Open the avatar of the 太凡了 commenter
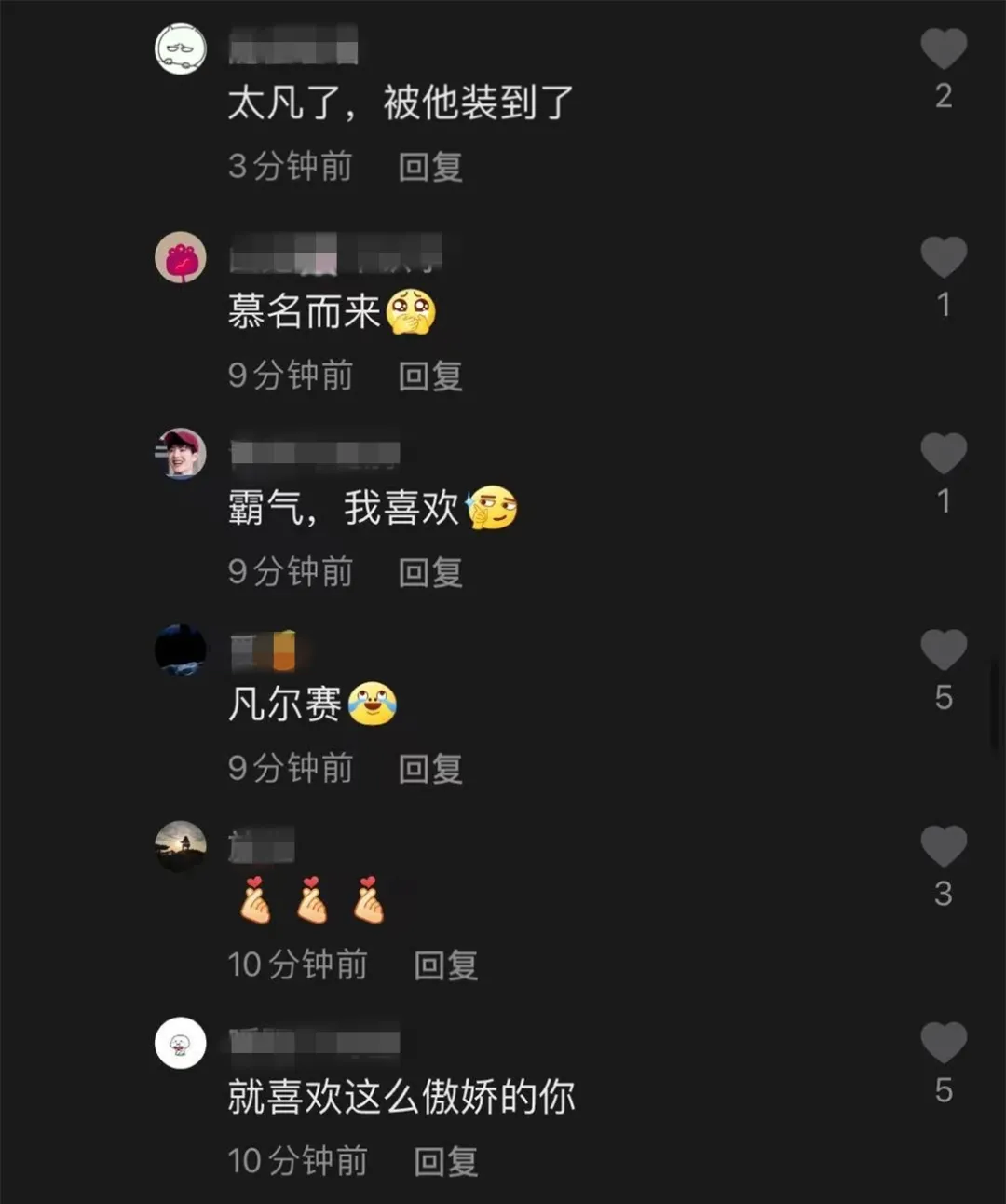This screenshot has width=1006, height=1204. (181, 49)
